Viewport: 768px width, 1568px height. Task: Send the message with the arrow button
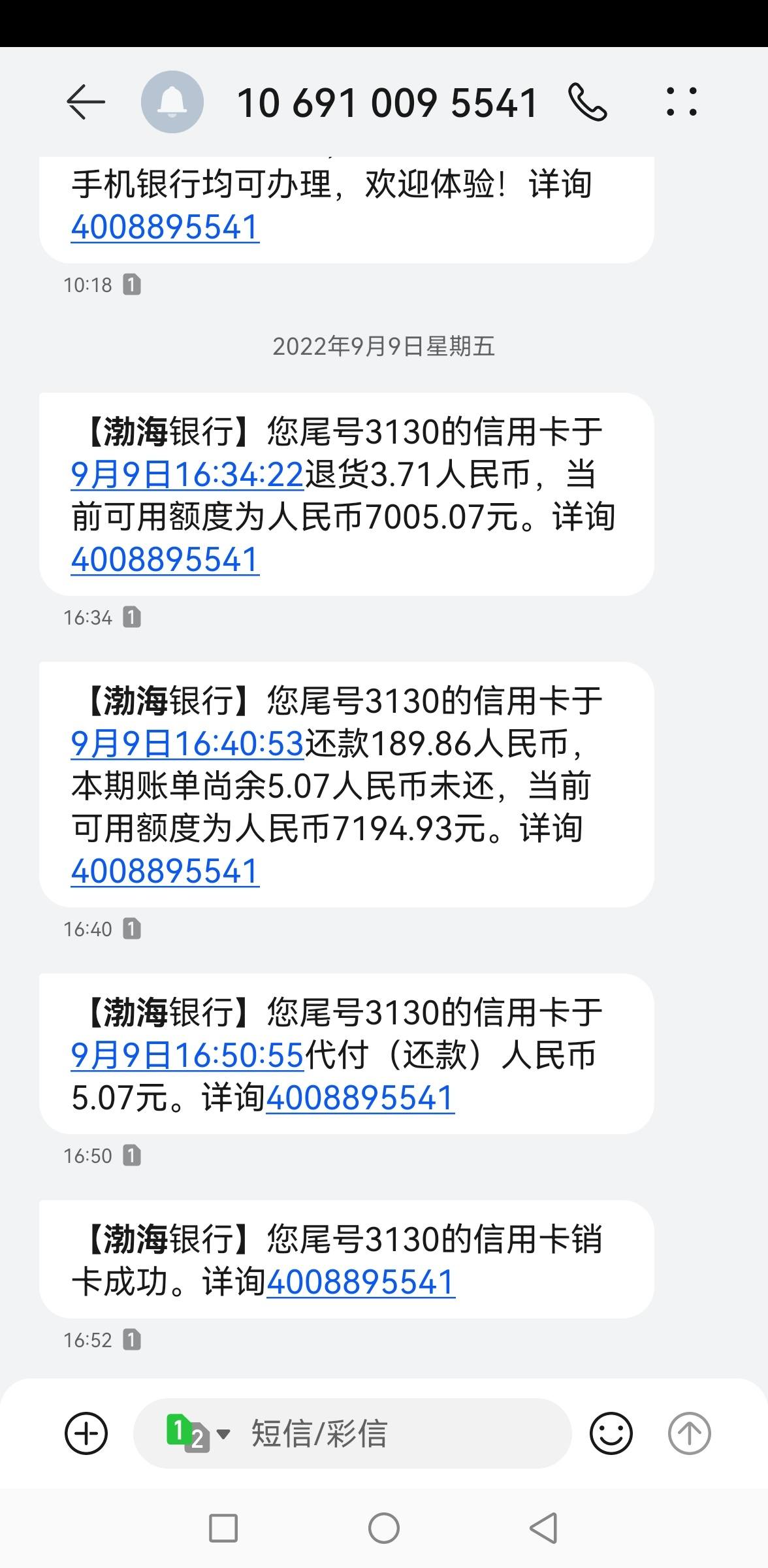pyautogui.click(x=689, y=1433)
